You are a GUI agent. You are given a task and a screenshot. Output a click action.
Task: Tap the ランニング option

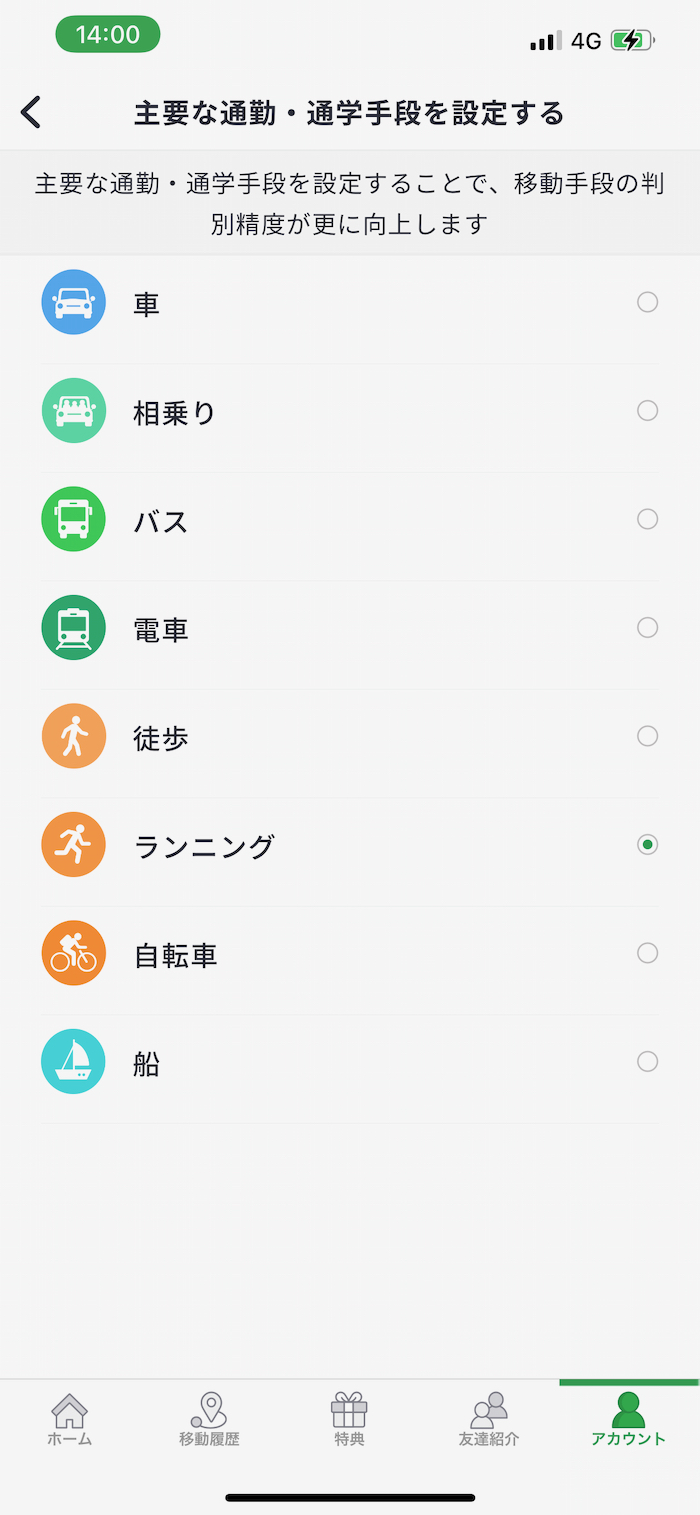tap(647, 845)
